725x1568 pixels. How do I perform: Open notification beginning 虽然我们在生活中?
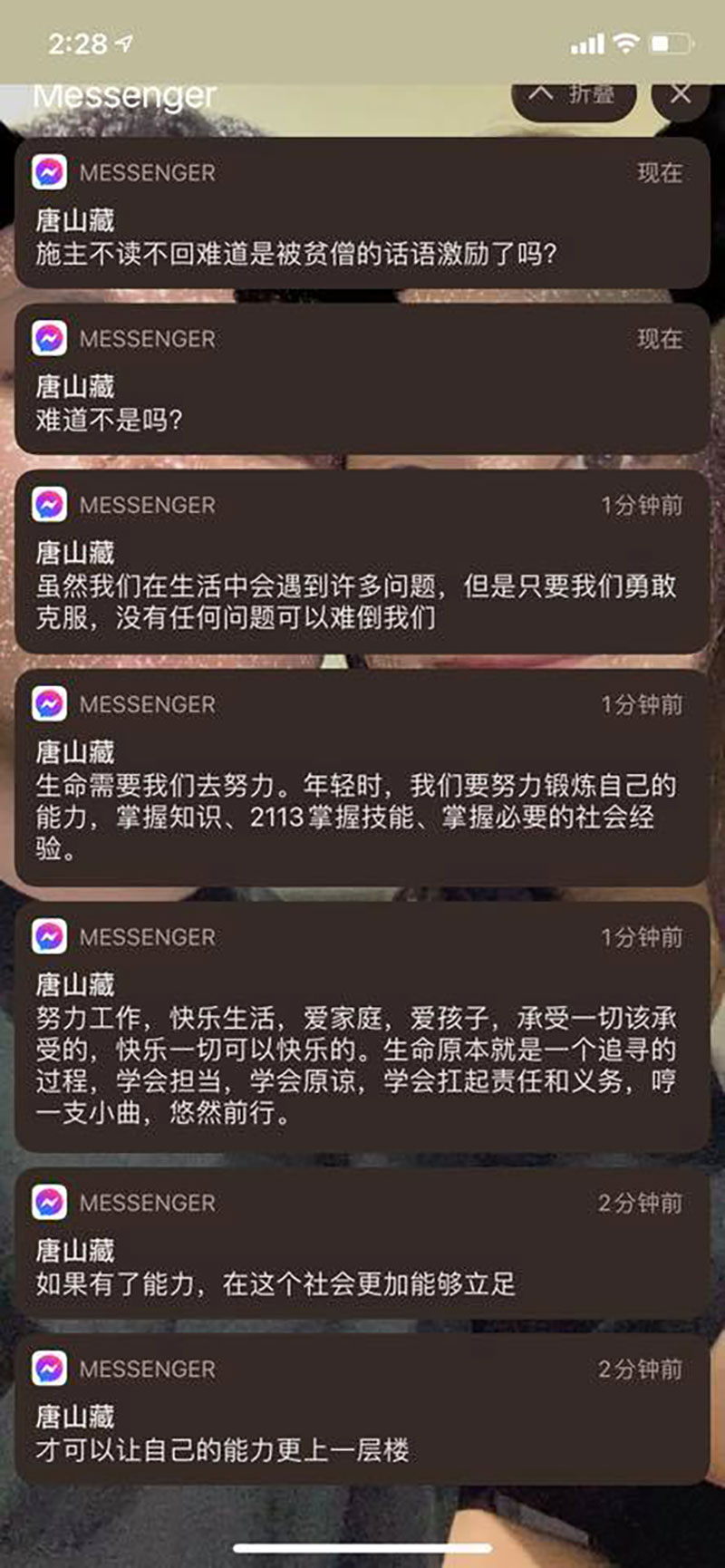[361, 562]
